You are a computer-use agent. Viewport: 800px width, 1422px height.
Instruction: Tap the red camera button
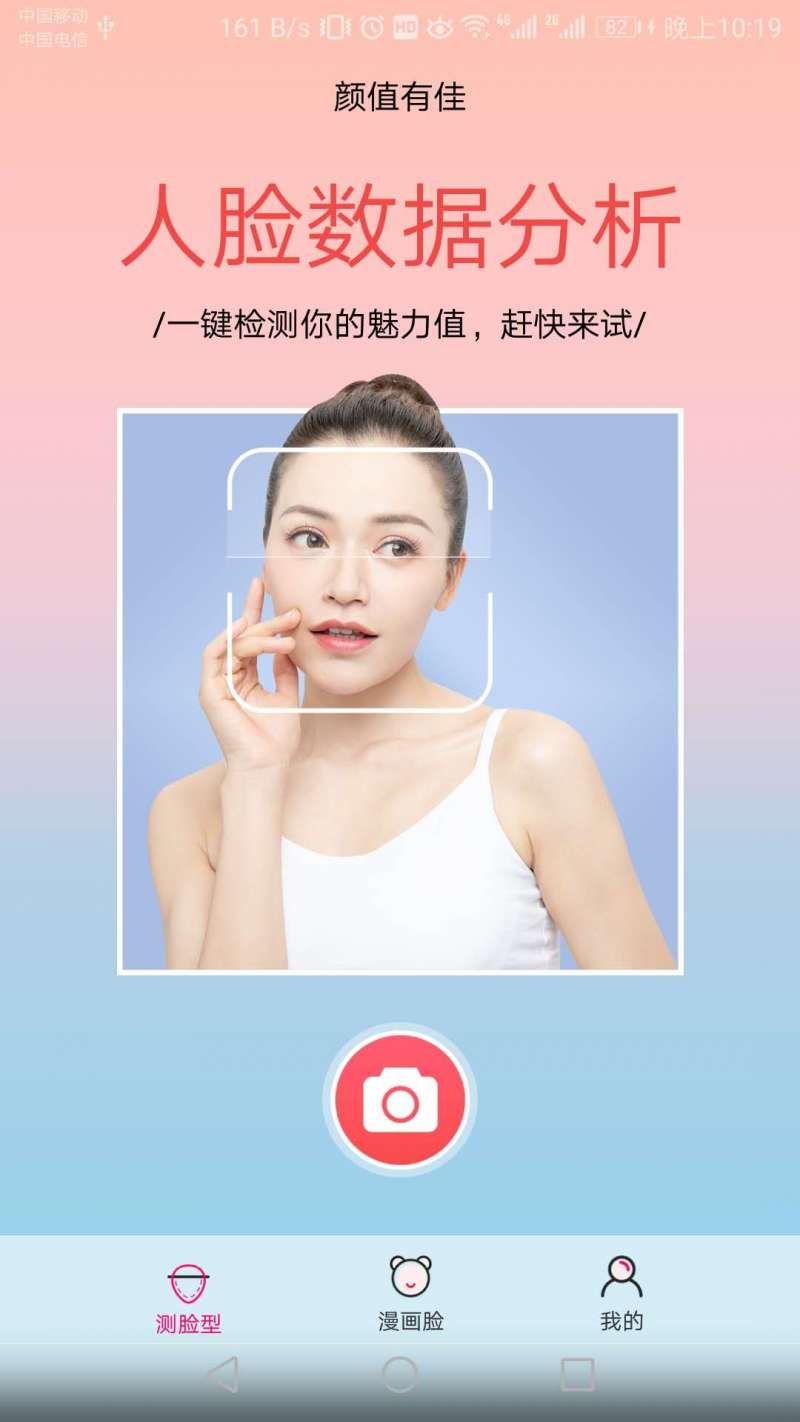400,1100
